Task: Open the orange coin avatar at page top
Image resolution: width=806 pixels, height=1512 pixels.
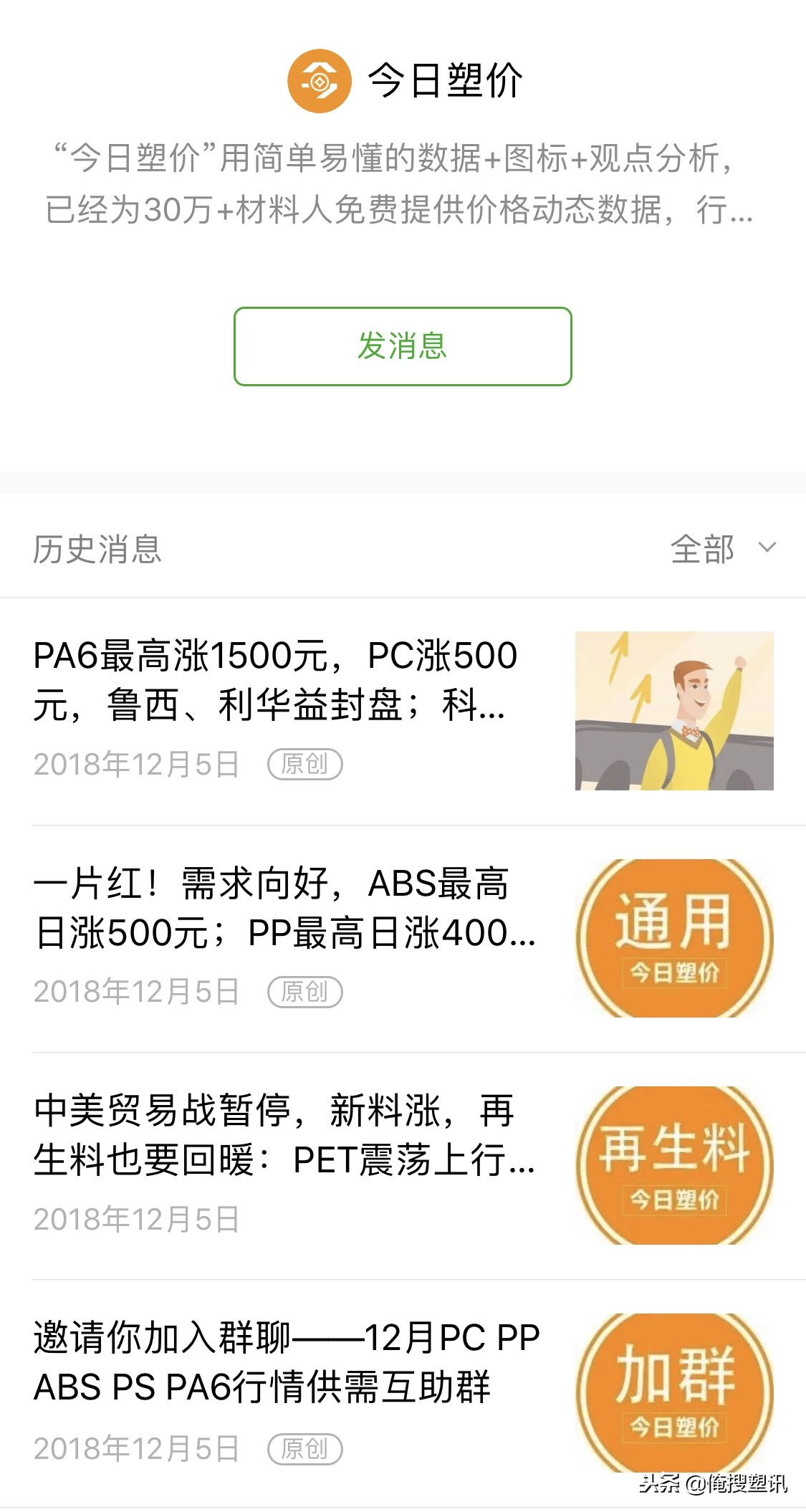Action: point(322,81)
